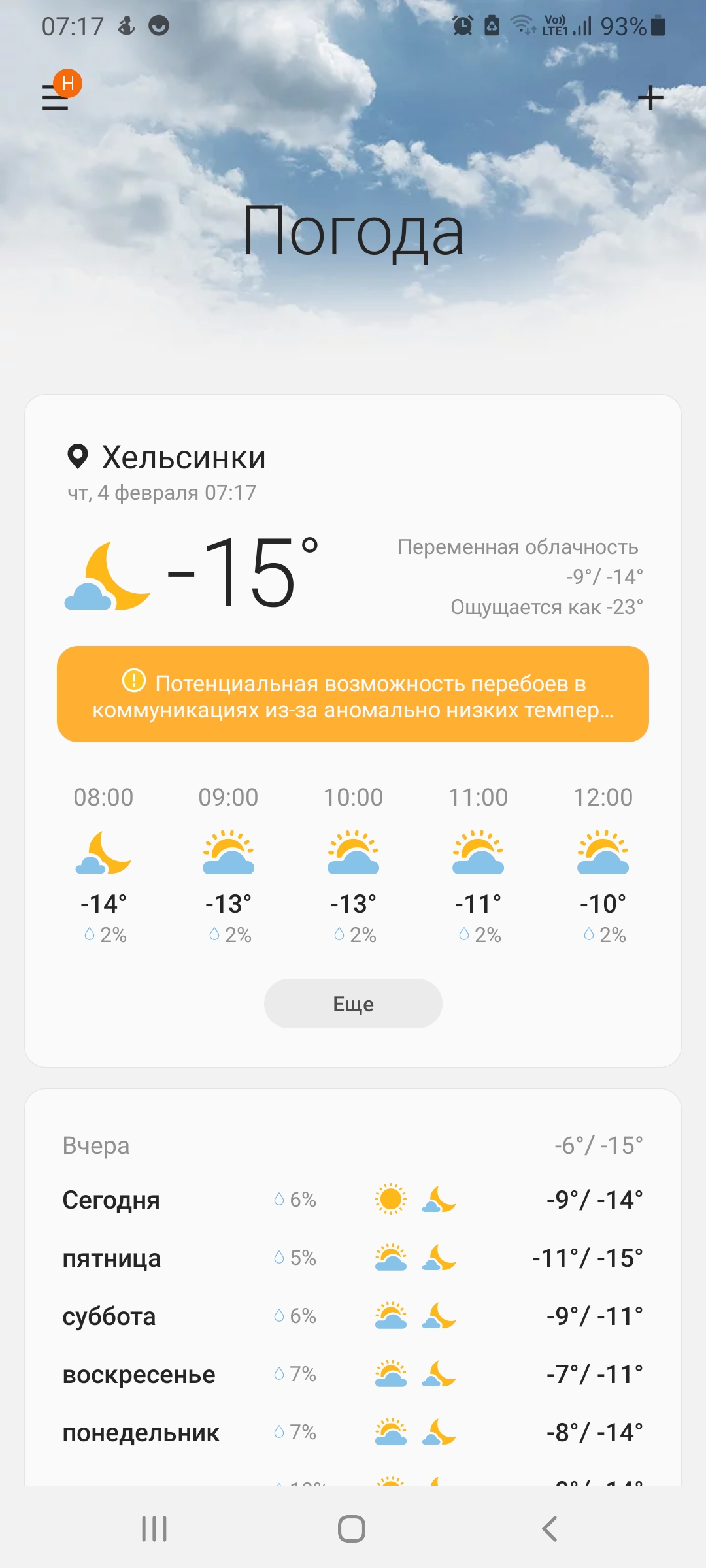Add a new city with plus icon

click(x=650, y=98)
